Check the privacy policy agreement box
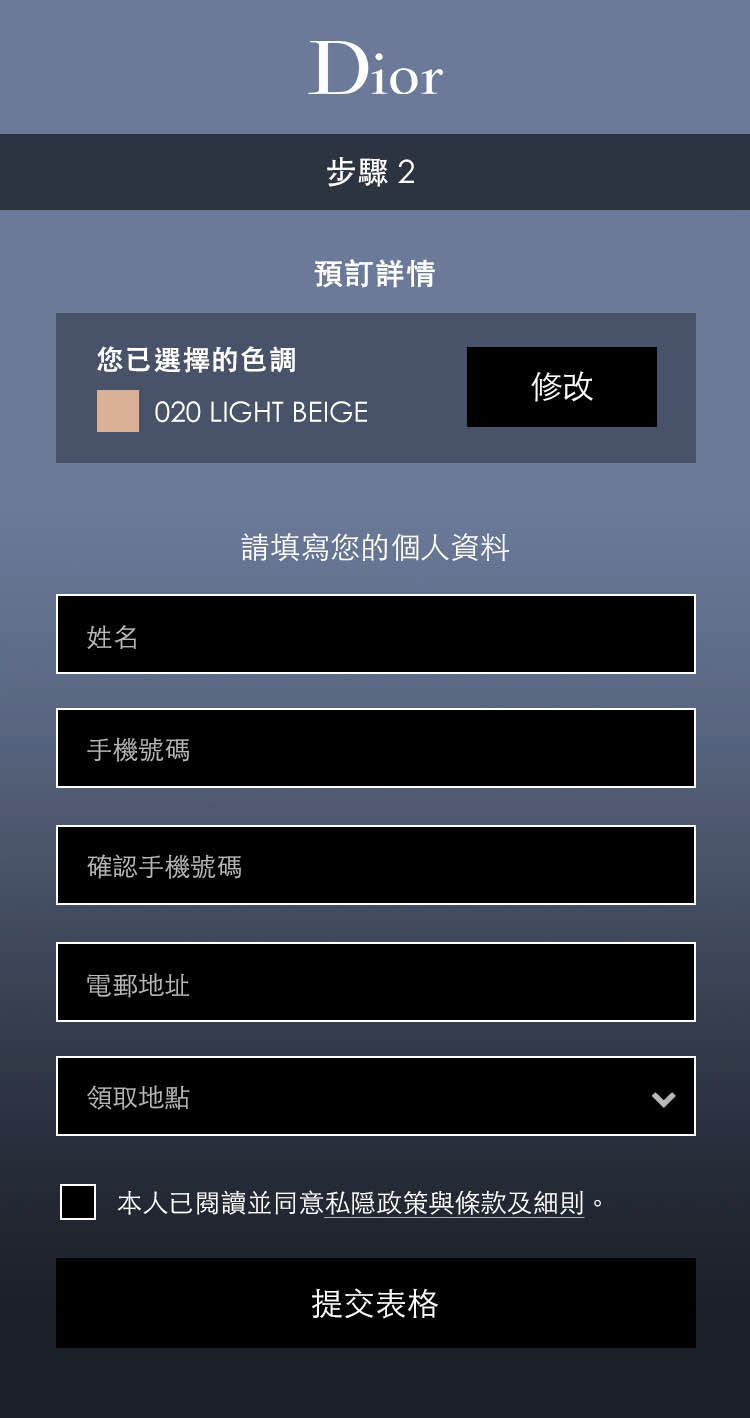The image size is (750, 1418). pyautogui.click(x=78, y=1202)
